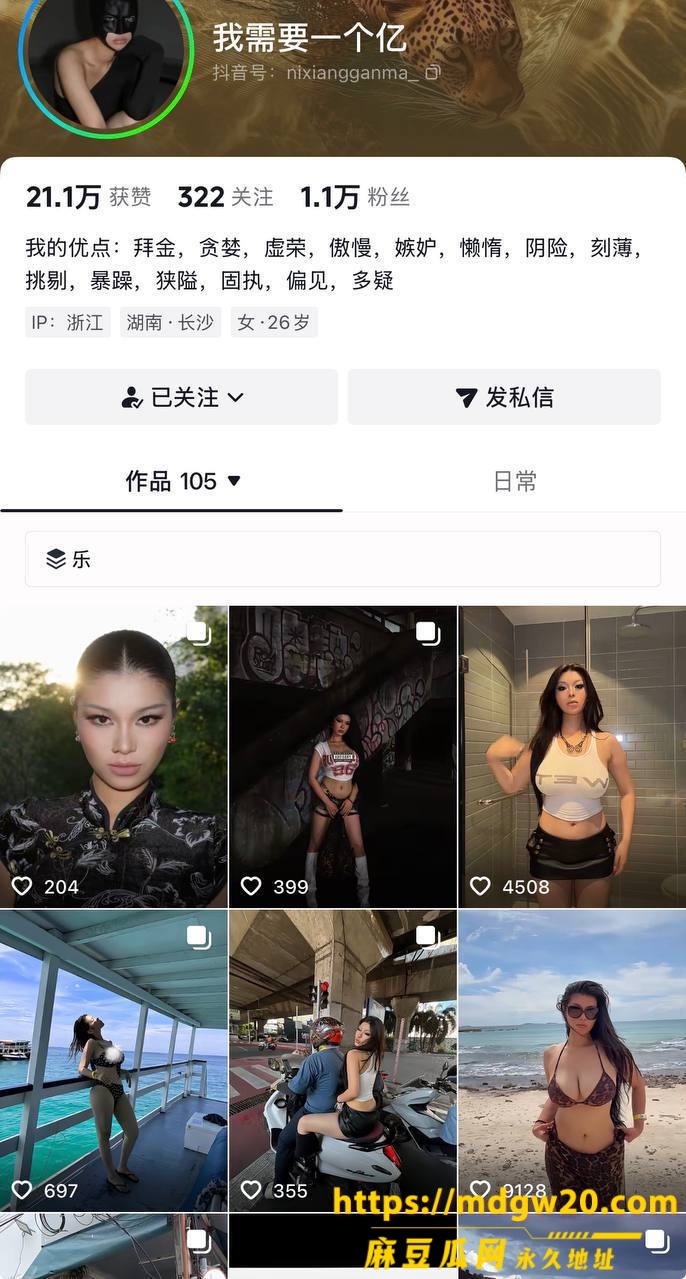Tap the 已关注 following button

click(x=181, y=397)
